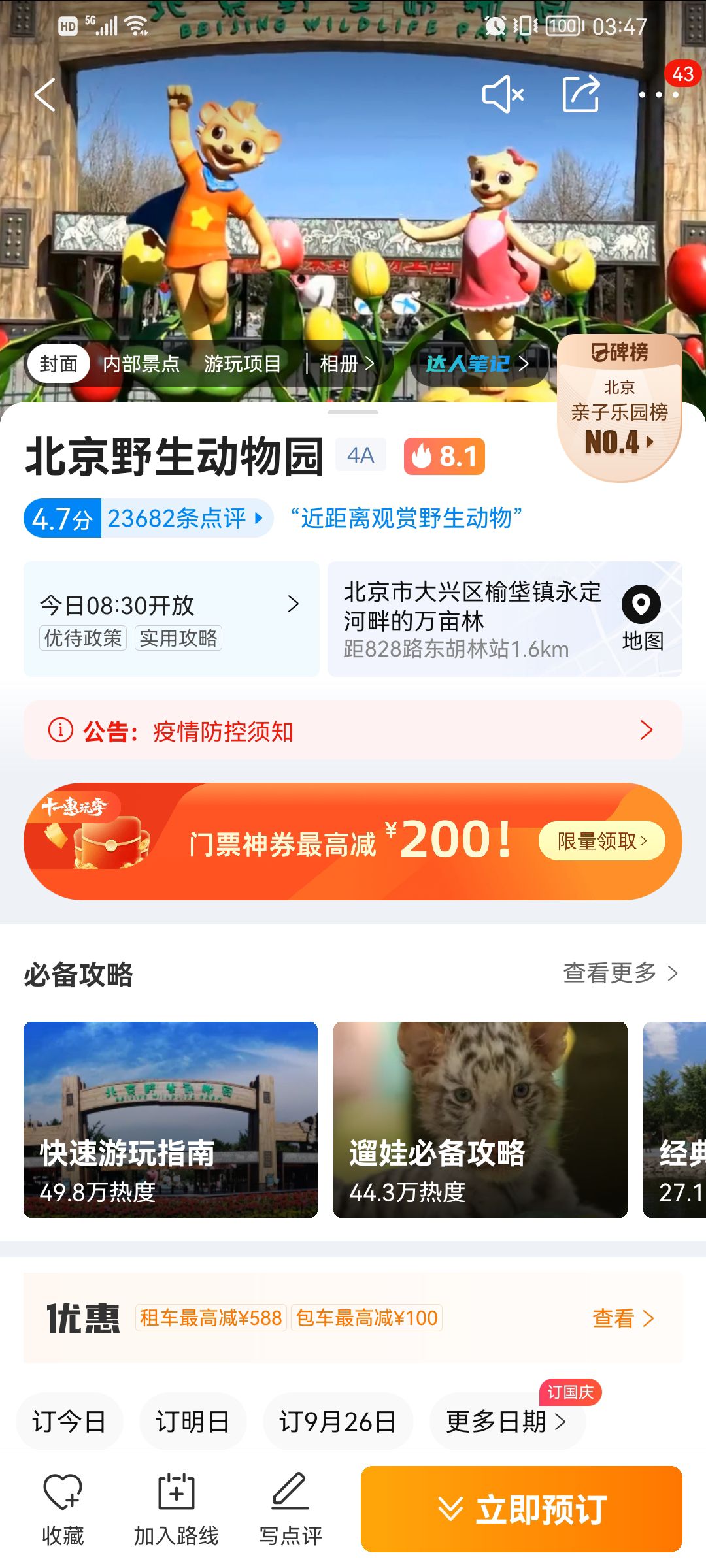Tap the 立即预订 booking button

tap(521, 1509)
